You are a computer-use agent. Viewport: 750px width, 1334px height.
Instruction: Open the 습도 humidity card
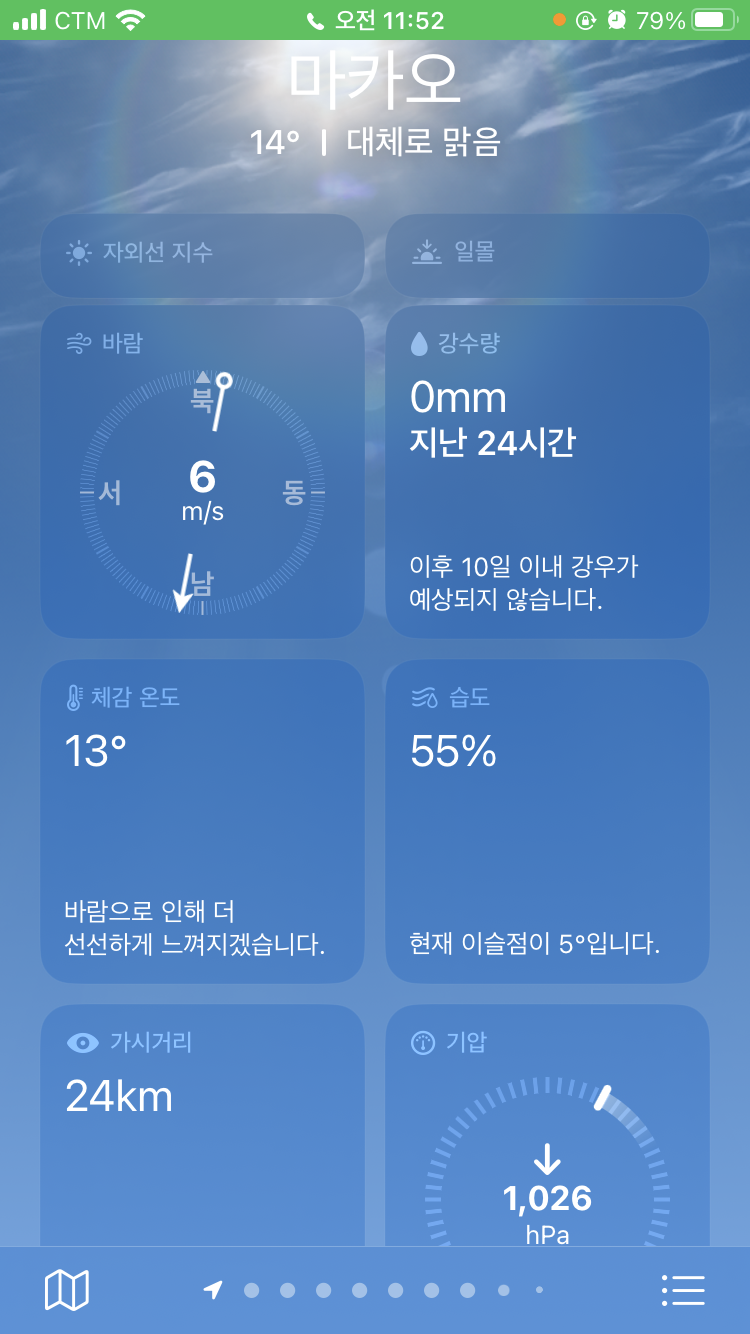(547, 820)
